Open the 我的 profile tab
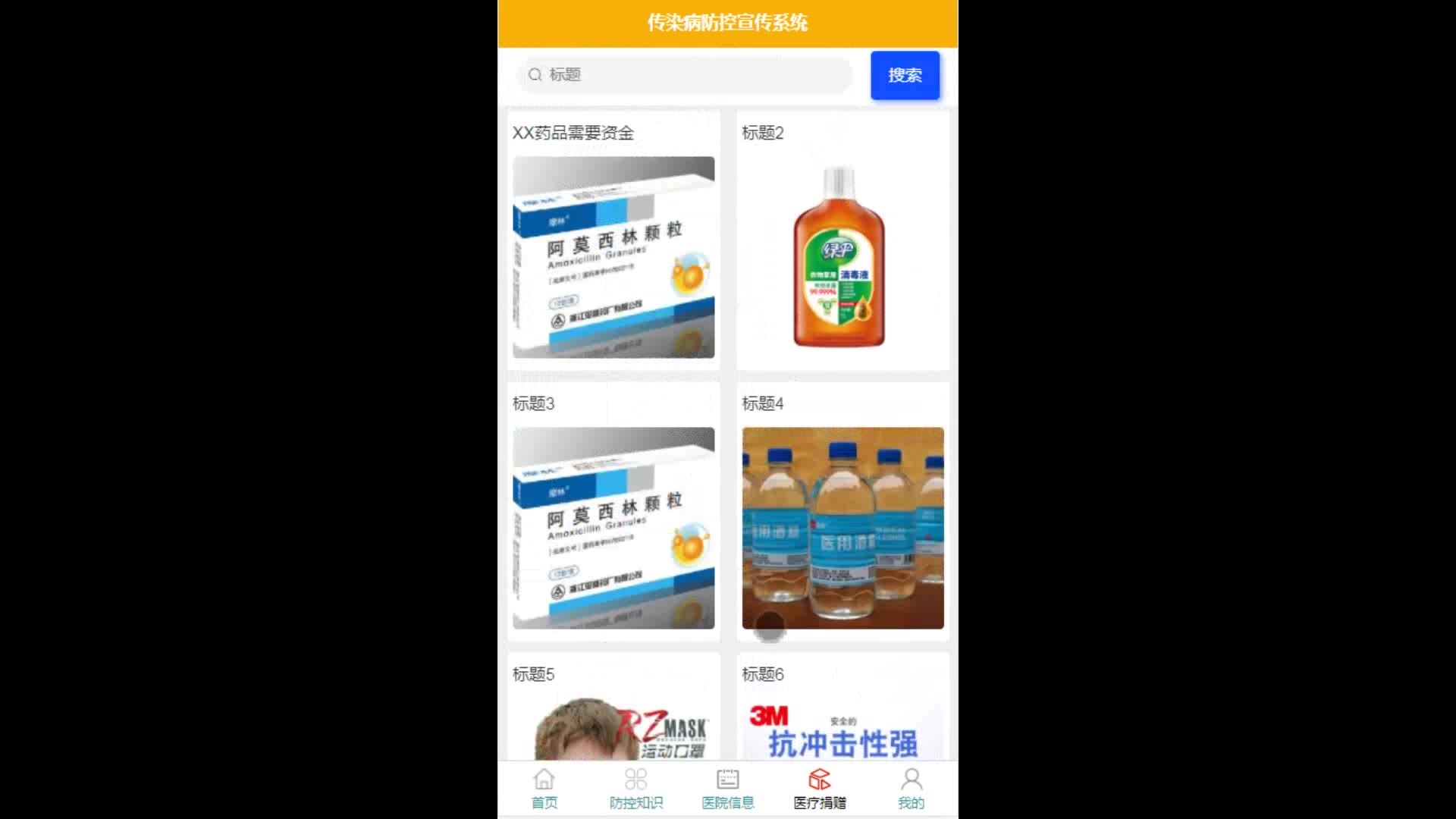Screen dimensions: 1456x819 911,789
